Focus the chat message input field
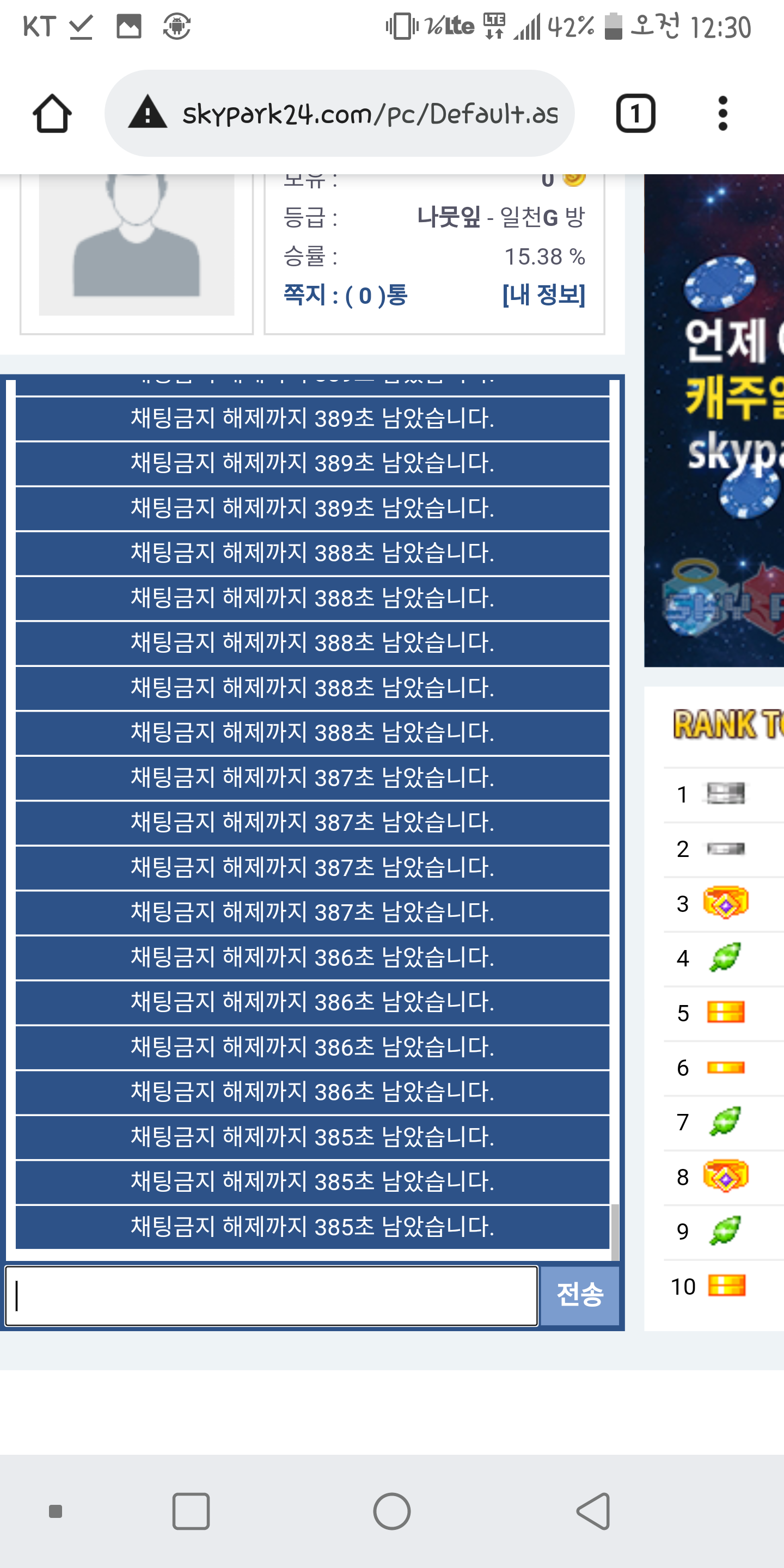The width and height of the screenshot is (784, 1568). [x=272, y=1295]
